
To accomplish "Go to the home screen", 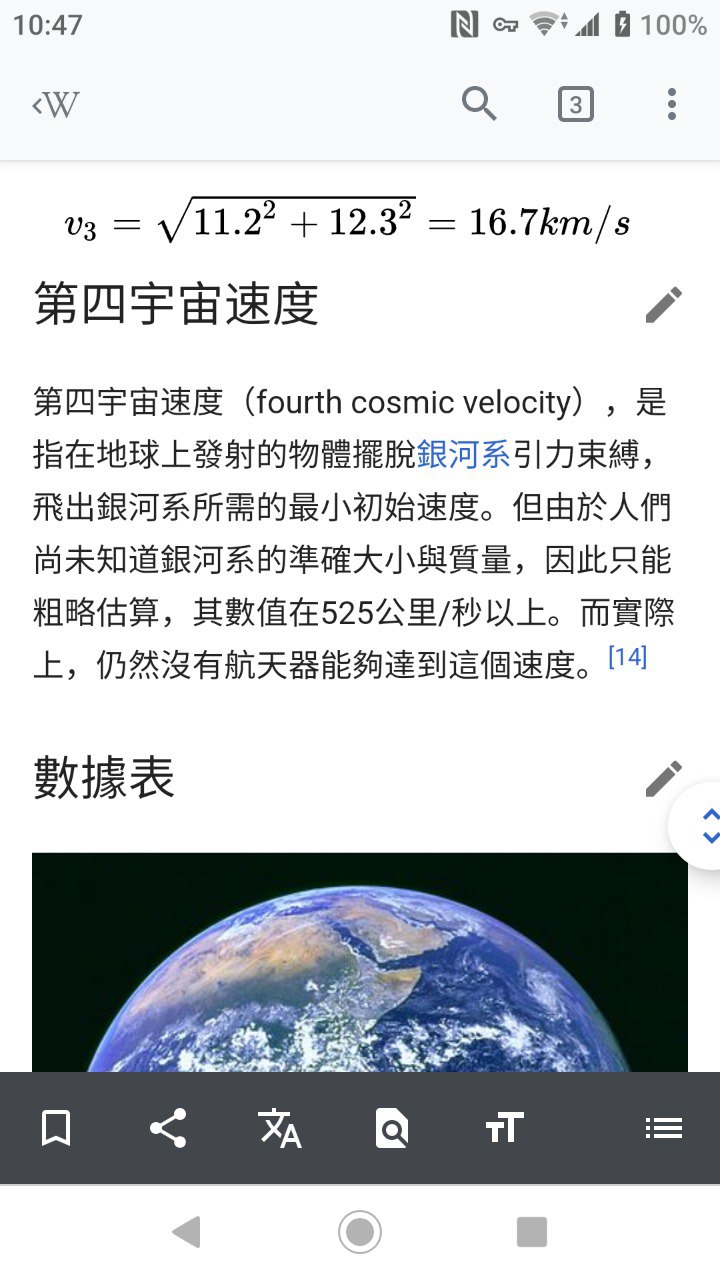I will coord(360,1232).
